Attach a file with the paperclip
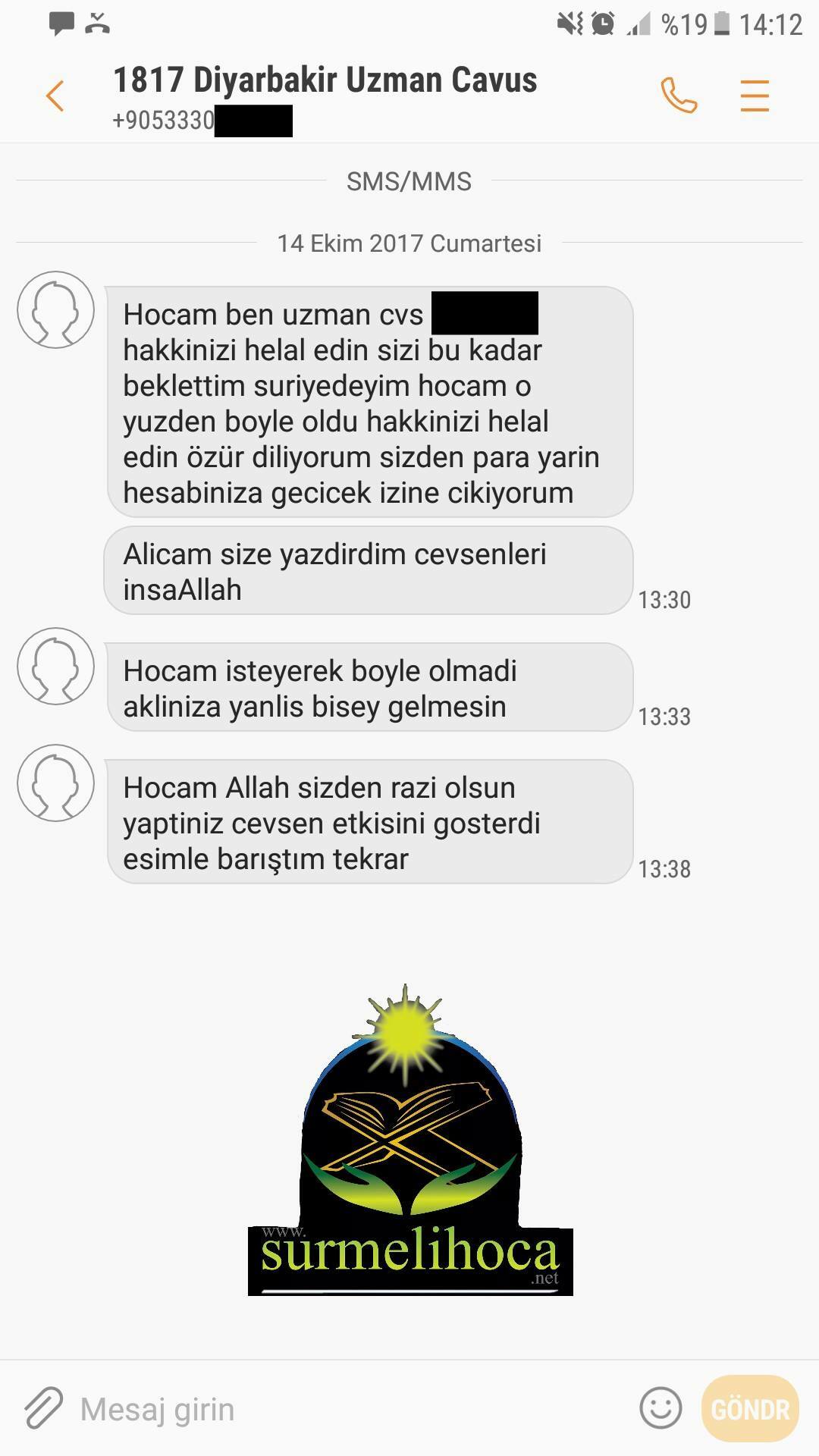This screenshot has height=1456, width=819. pyautogui.click(x=43, y=1408)
